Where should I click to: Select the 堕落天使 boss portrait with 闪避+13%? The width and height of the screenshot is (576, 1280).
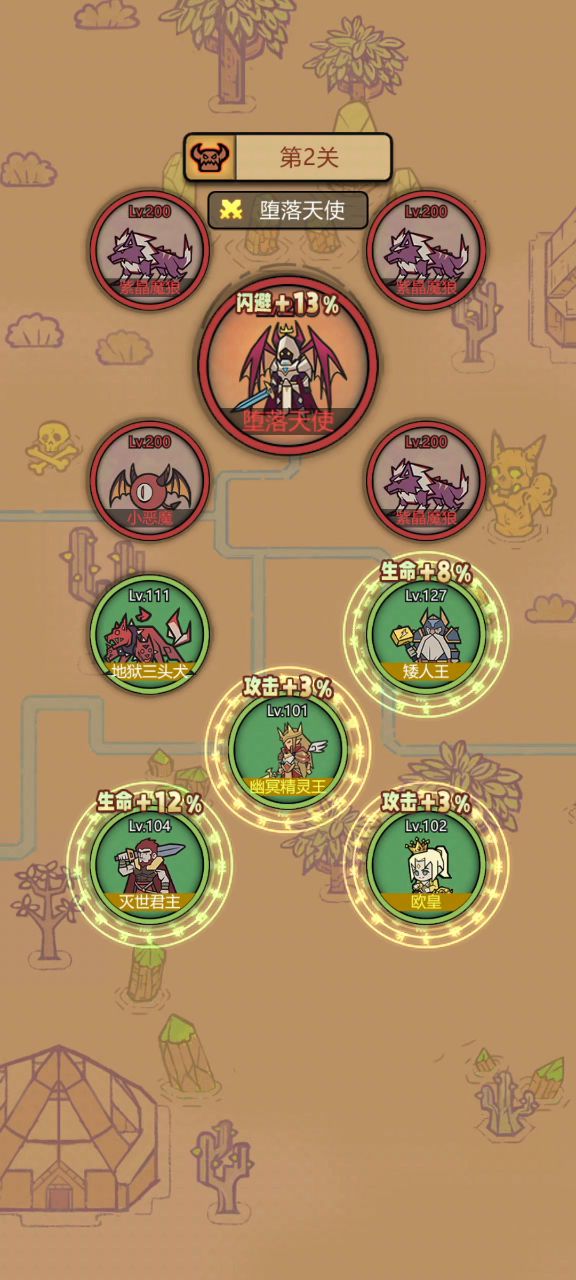(288, 365)
